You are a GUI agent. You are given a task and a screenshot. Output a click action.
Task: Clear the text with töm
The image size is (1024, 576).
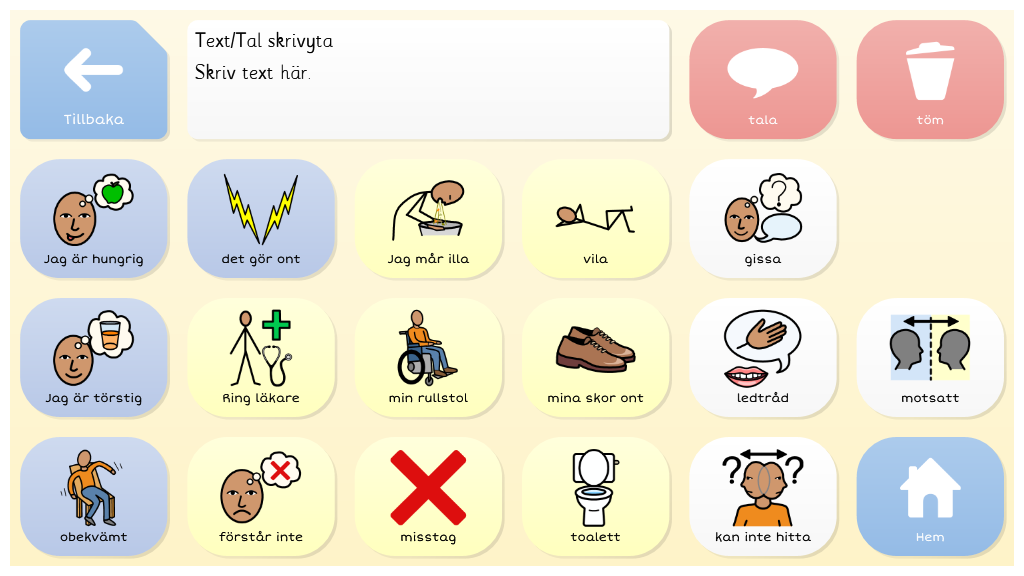929,80
